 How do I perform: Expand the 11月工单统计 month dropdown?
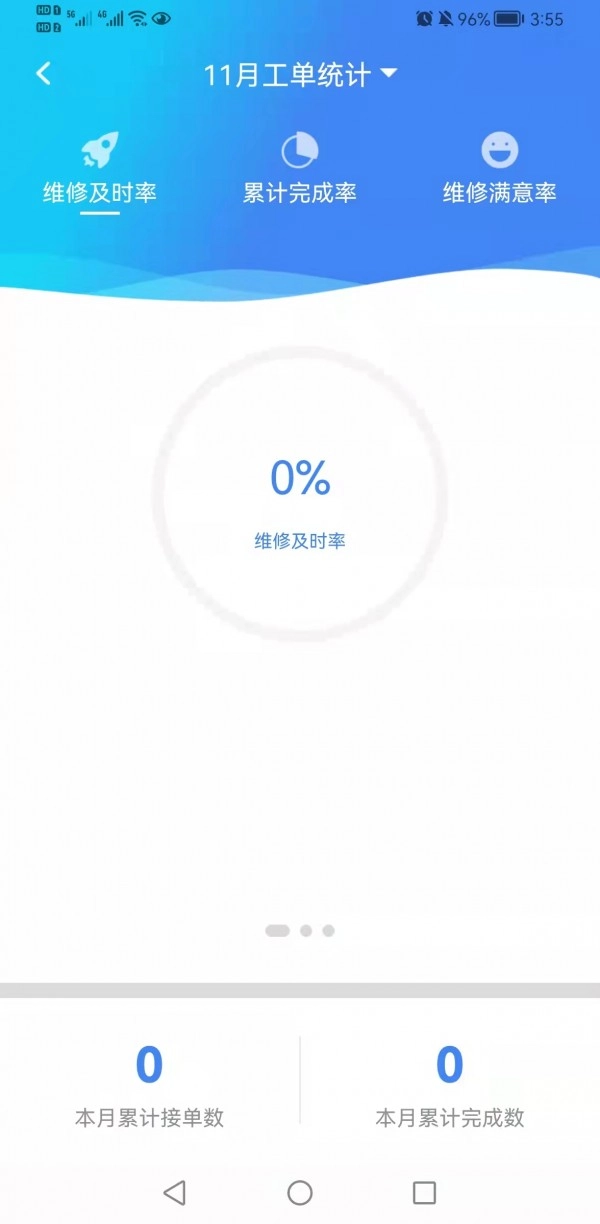point(300,75)
